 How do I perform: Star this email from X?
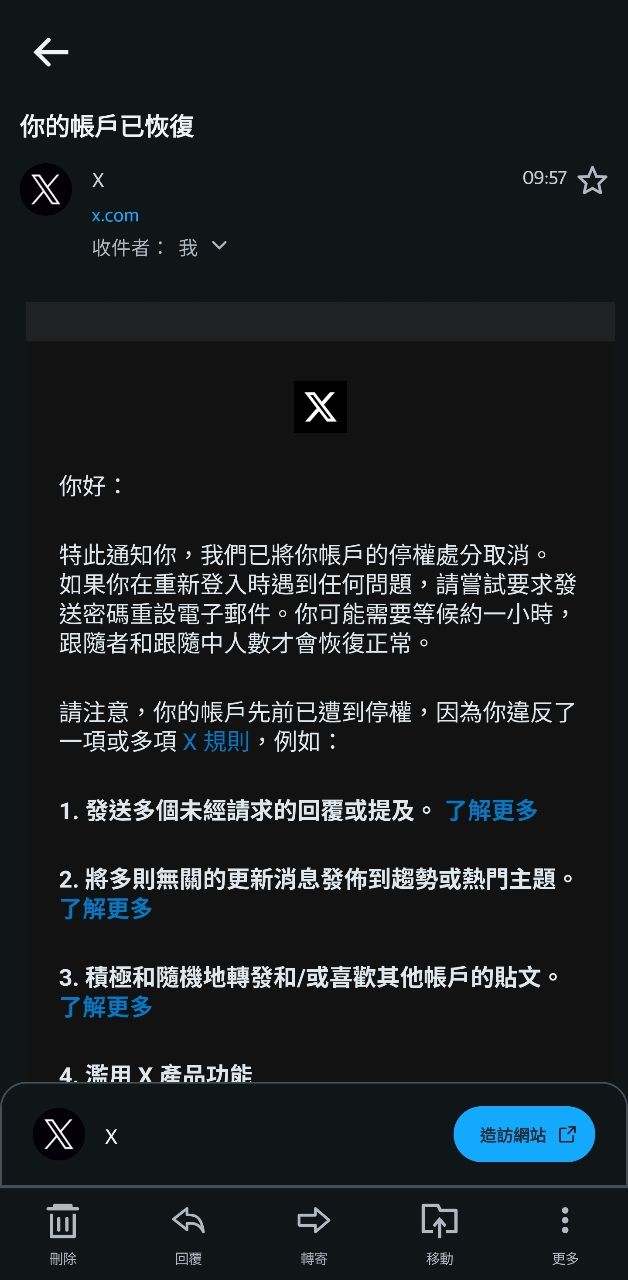pos(593,181)
